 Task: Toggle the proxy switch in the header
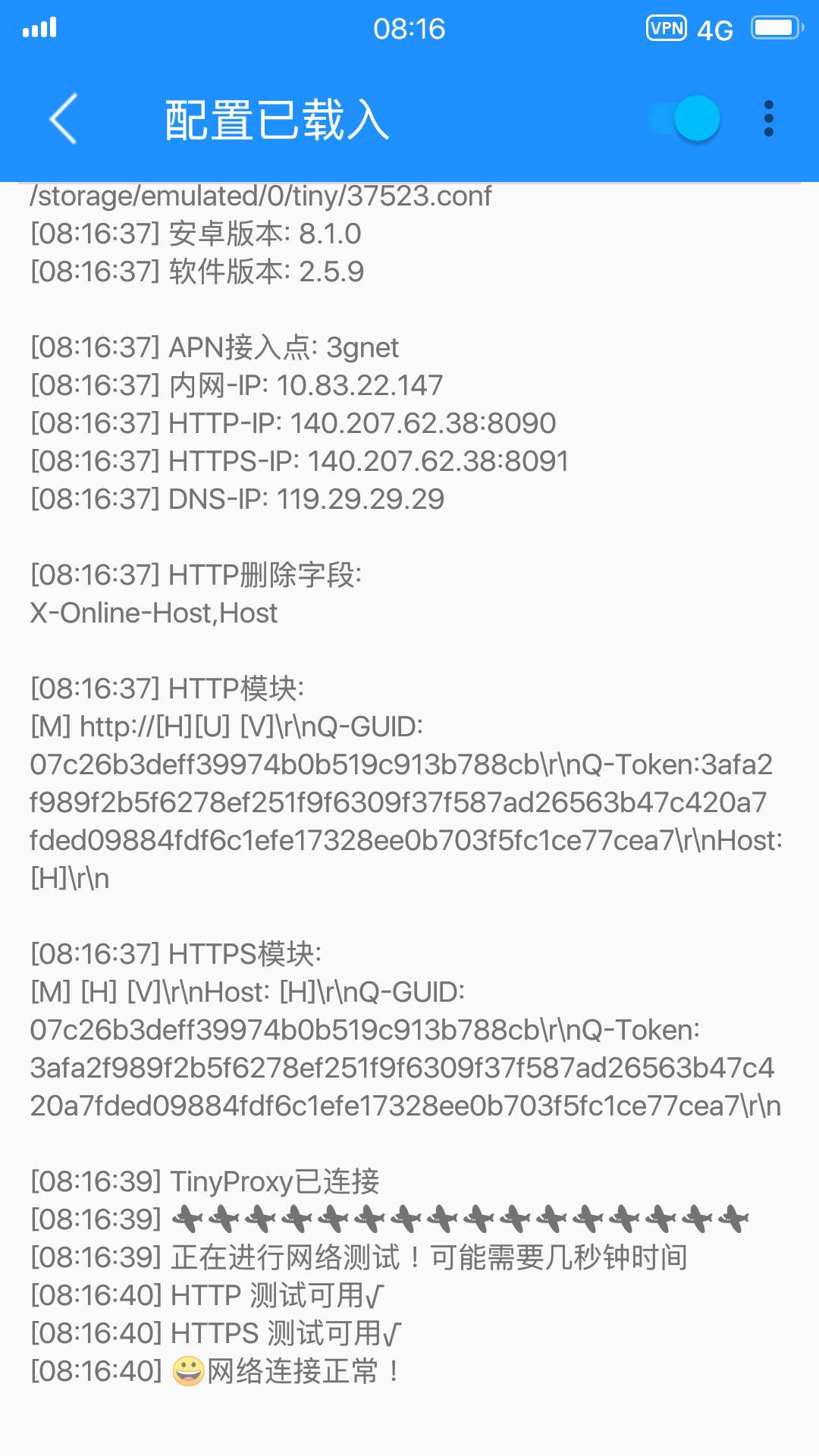685,119
